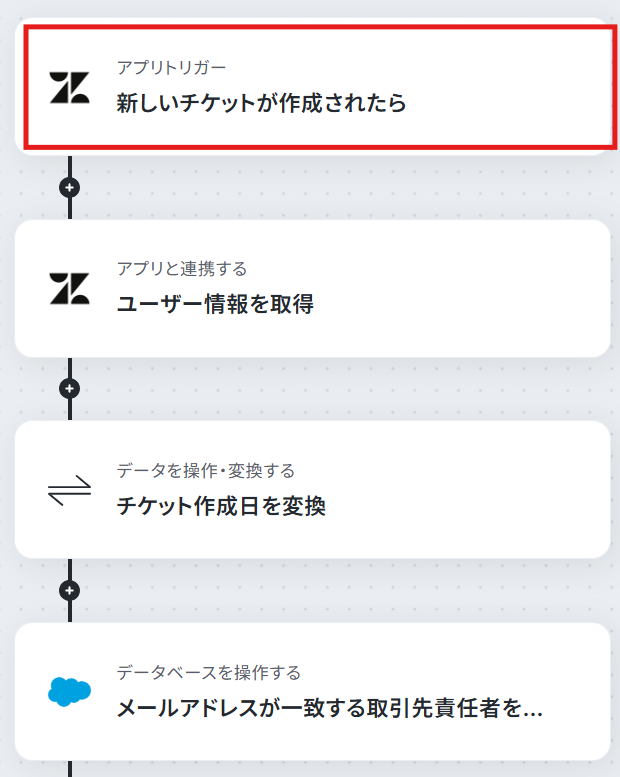Add a step below チケット作成日を変換
The width and height of the screenshot is (620, 777).
coord(69,590)
